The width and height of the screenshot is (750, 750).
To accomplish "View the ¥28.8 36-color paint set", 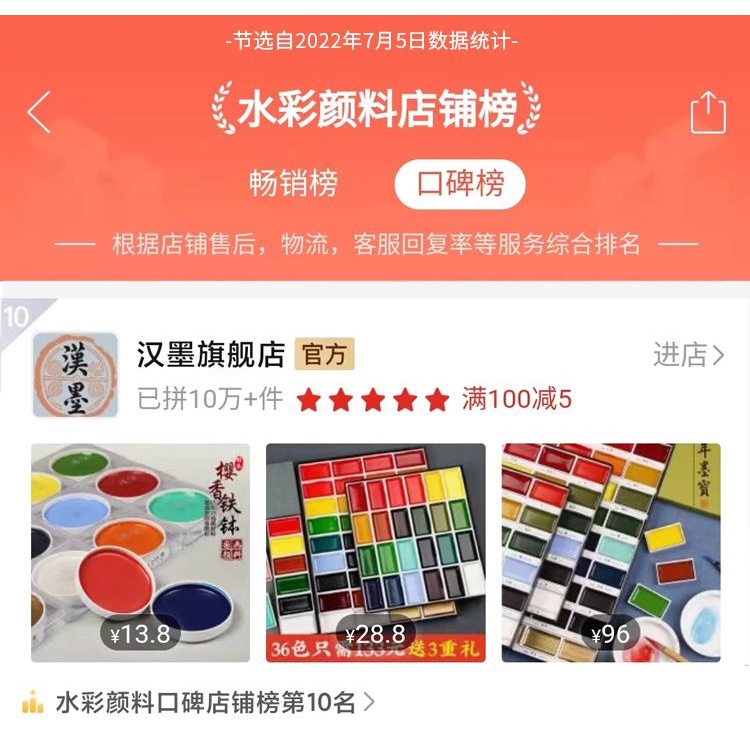I will pyautogui.click(x=375, y=552).
